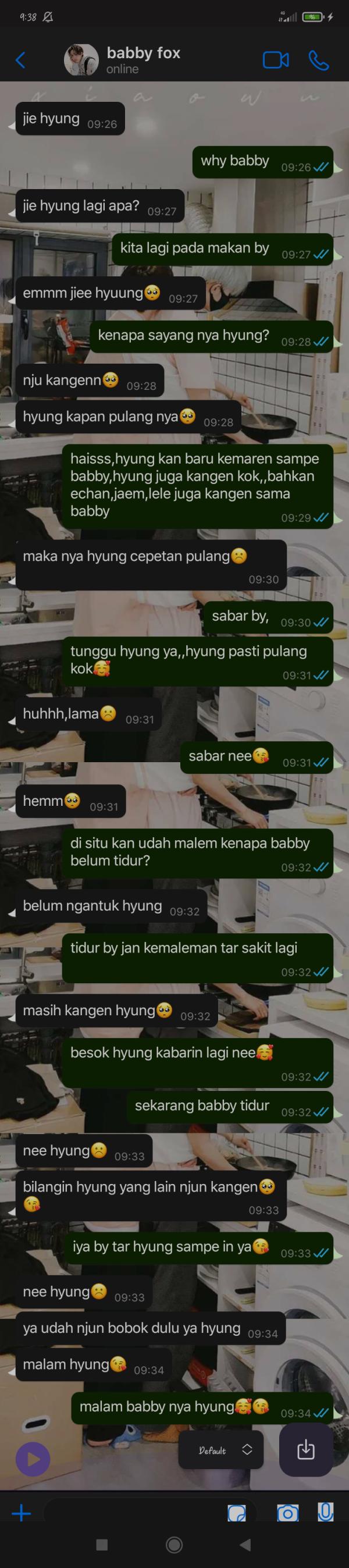This screenshot has width=349, height=1568.
Task: Focus the message input field
Action: coord(134,1513)
